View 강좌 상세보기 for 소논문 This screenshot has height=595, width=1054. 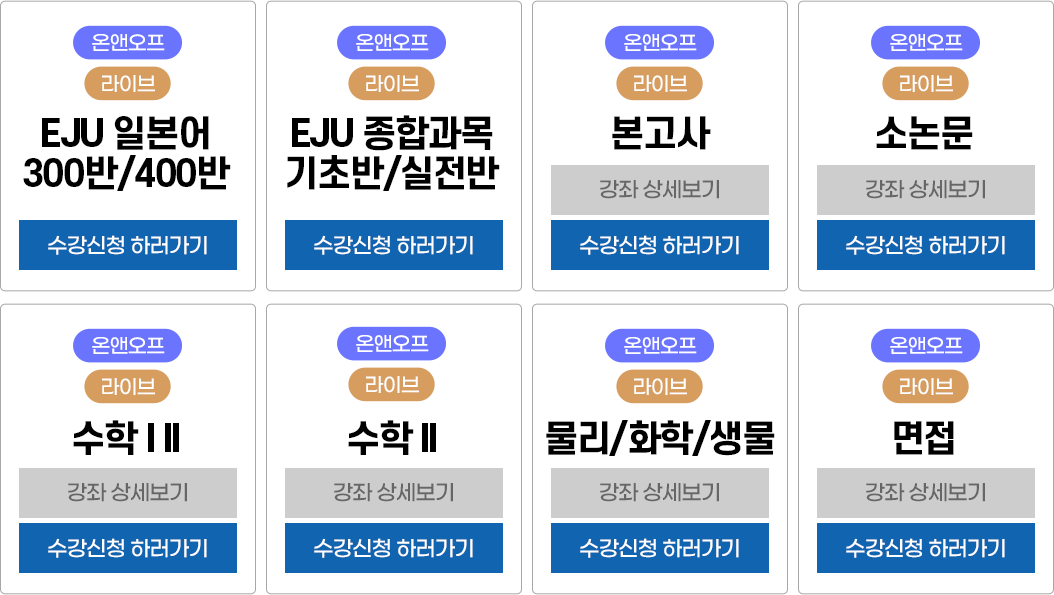tap(926, 189)
